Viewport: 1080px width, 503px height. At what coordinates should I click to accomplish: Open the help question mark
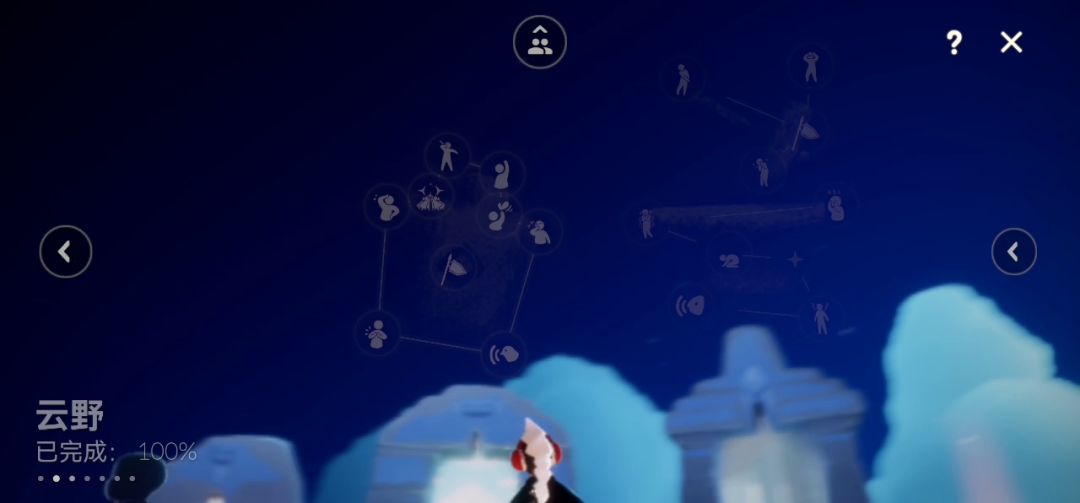tap(954, 42)
